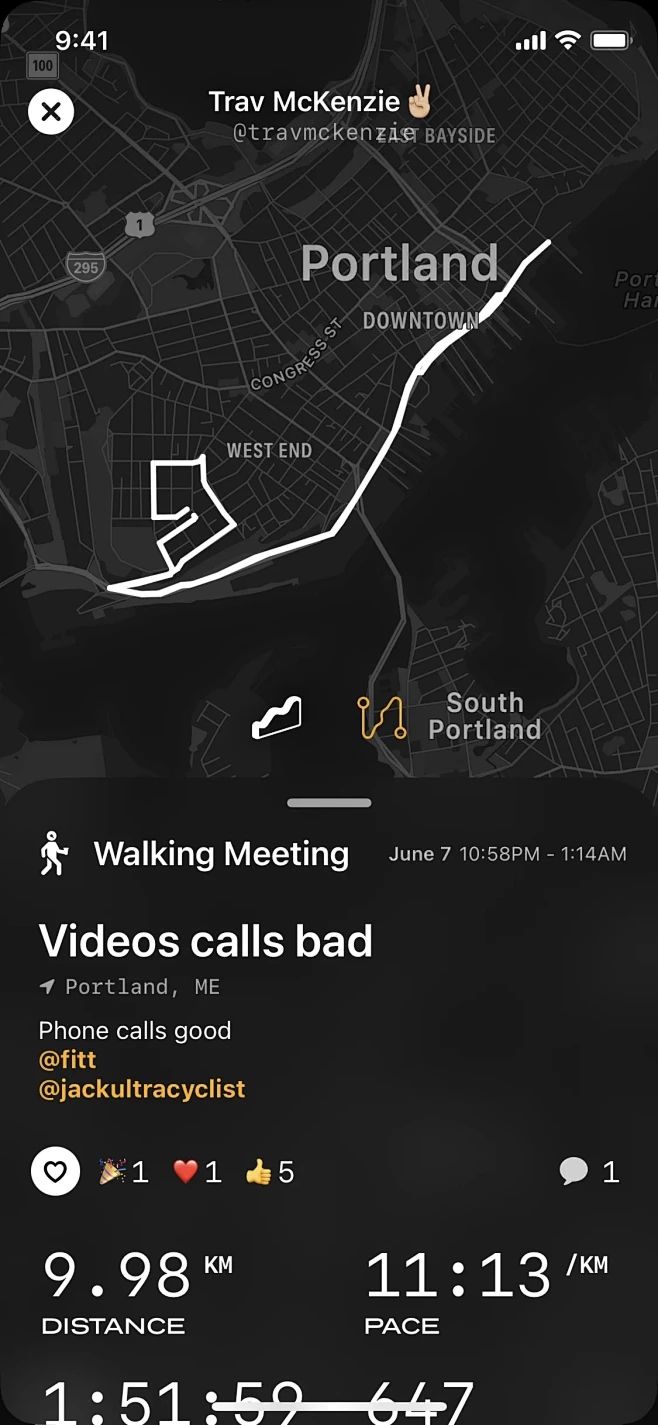Tap the red heart reaction
The height and width of the screenshot is (1425, 658).
(197, 1172)
